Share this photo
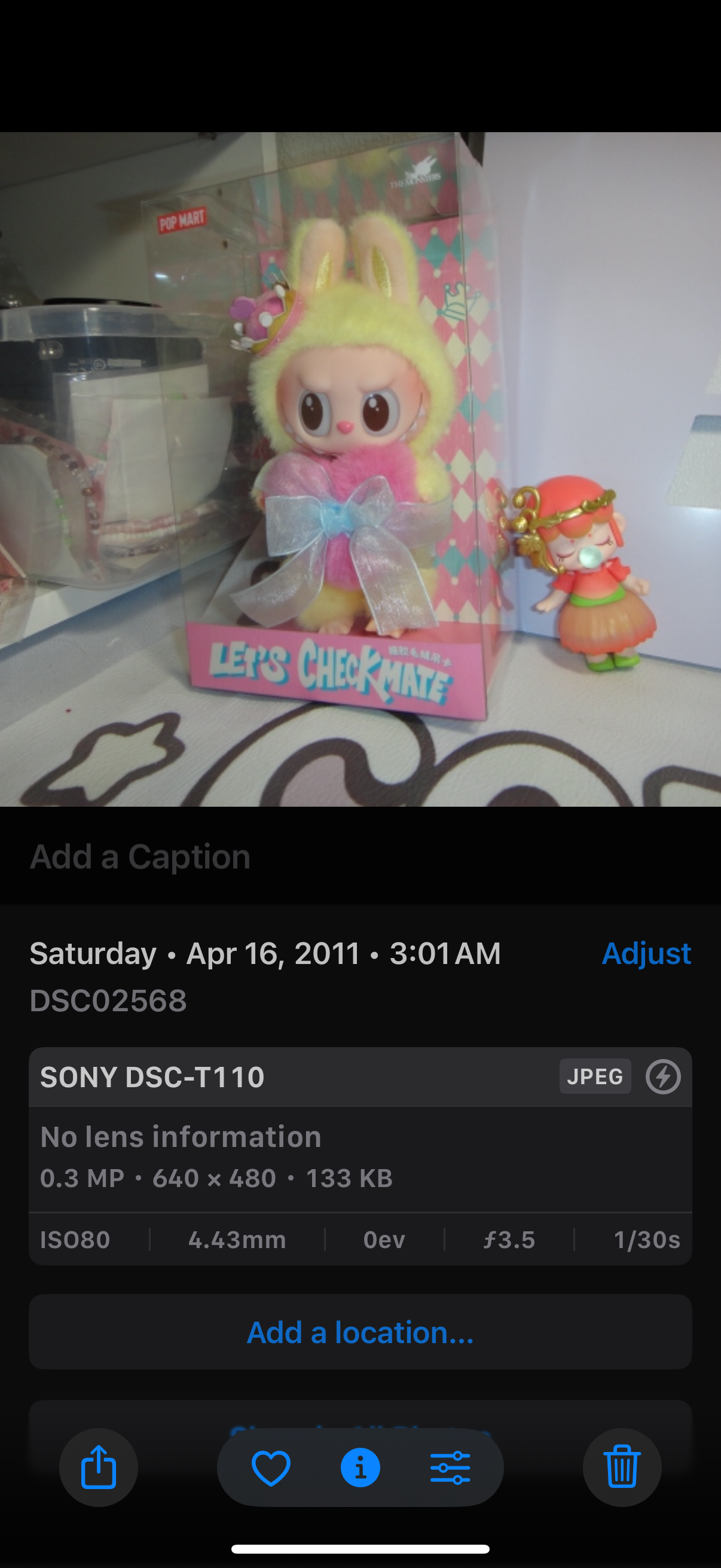Viewport: 721px width, 1568px height. tap(98, 1467)
